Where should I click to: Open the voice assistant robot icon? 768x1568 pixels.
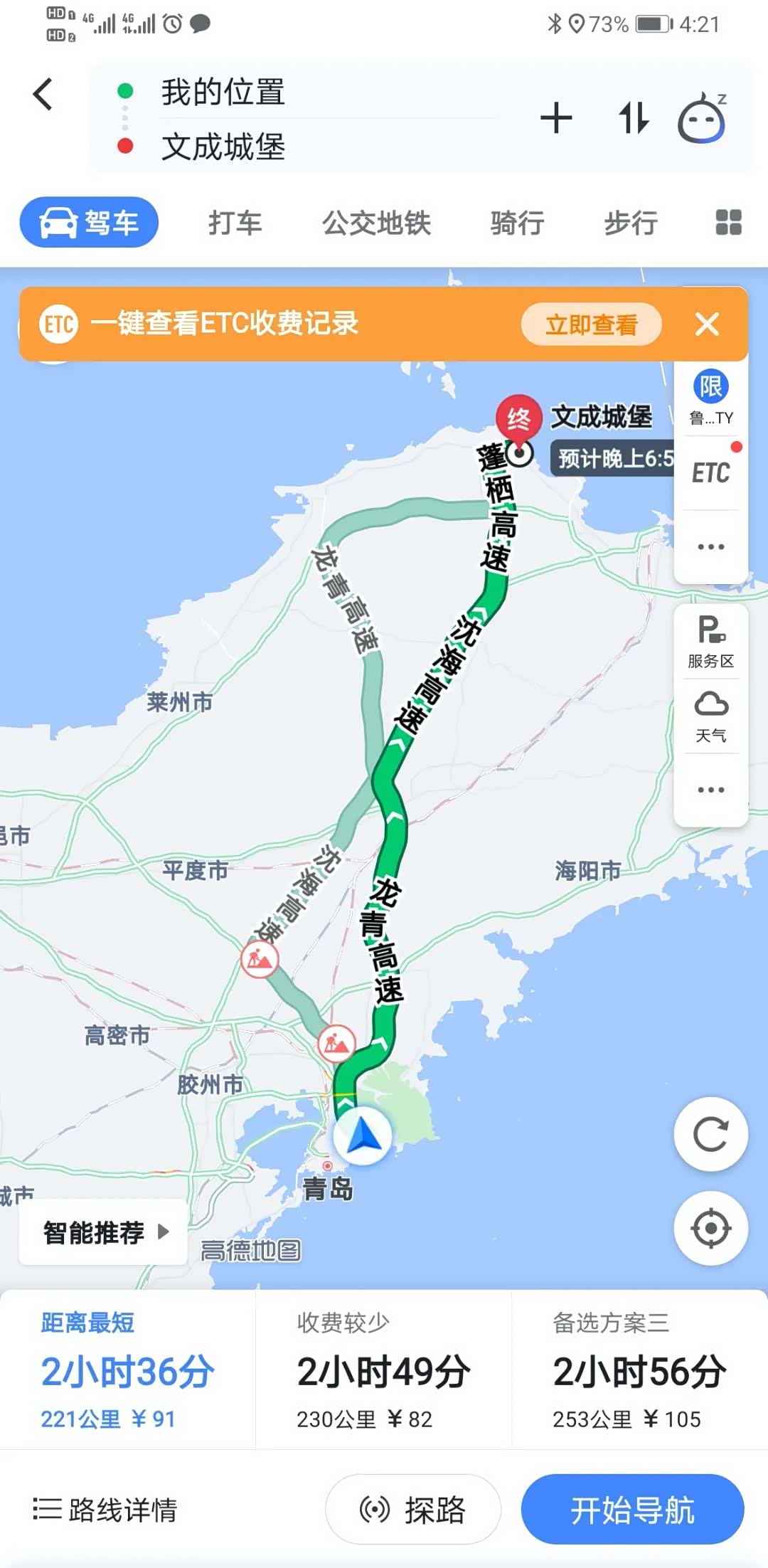(x=702, y=118)
